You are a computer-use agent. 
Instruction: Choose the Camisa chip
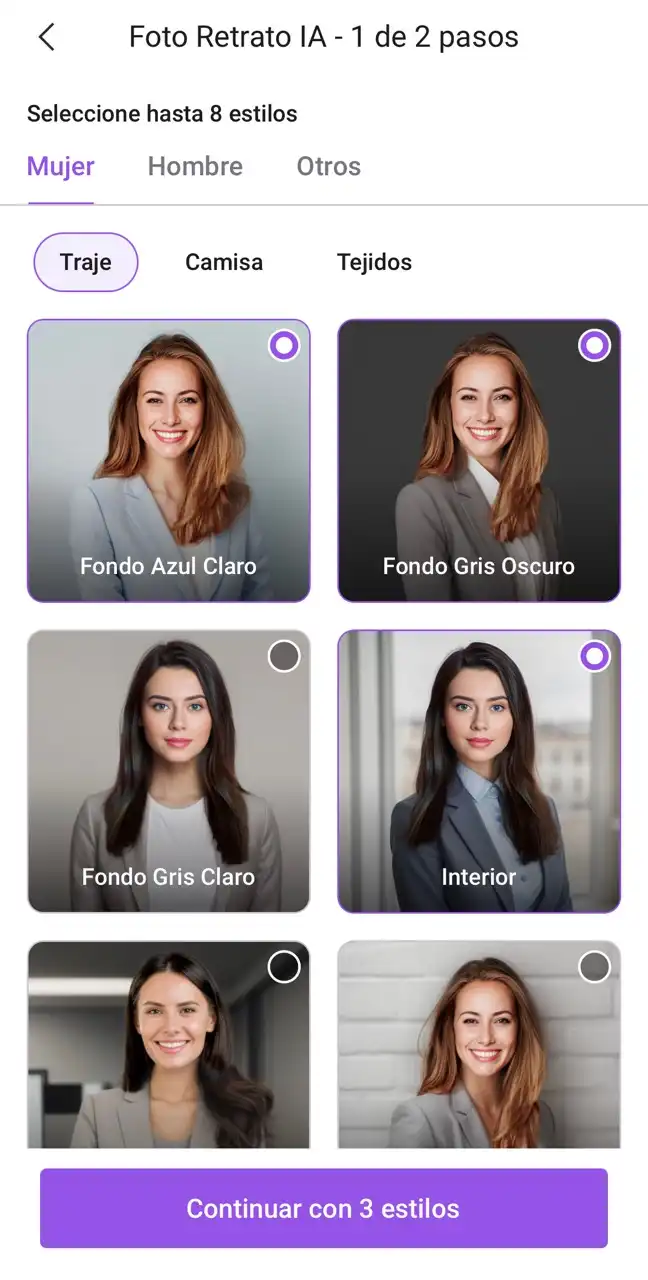coord(224,262)
